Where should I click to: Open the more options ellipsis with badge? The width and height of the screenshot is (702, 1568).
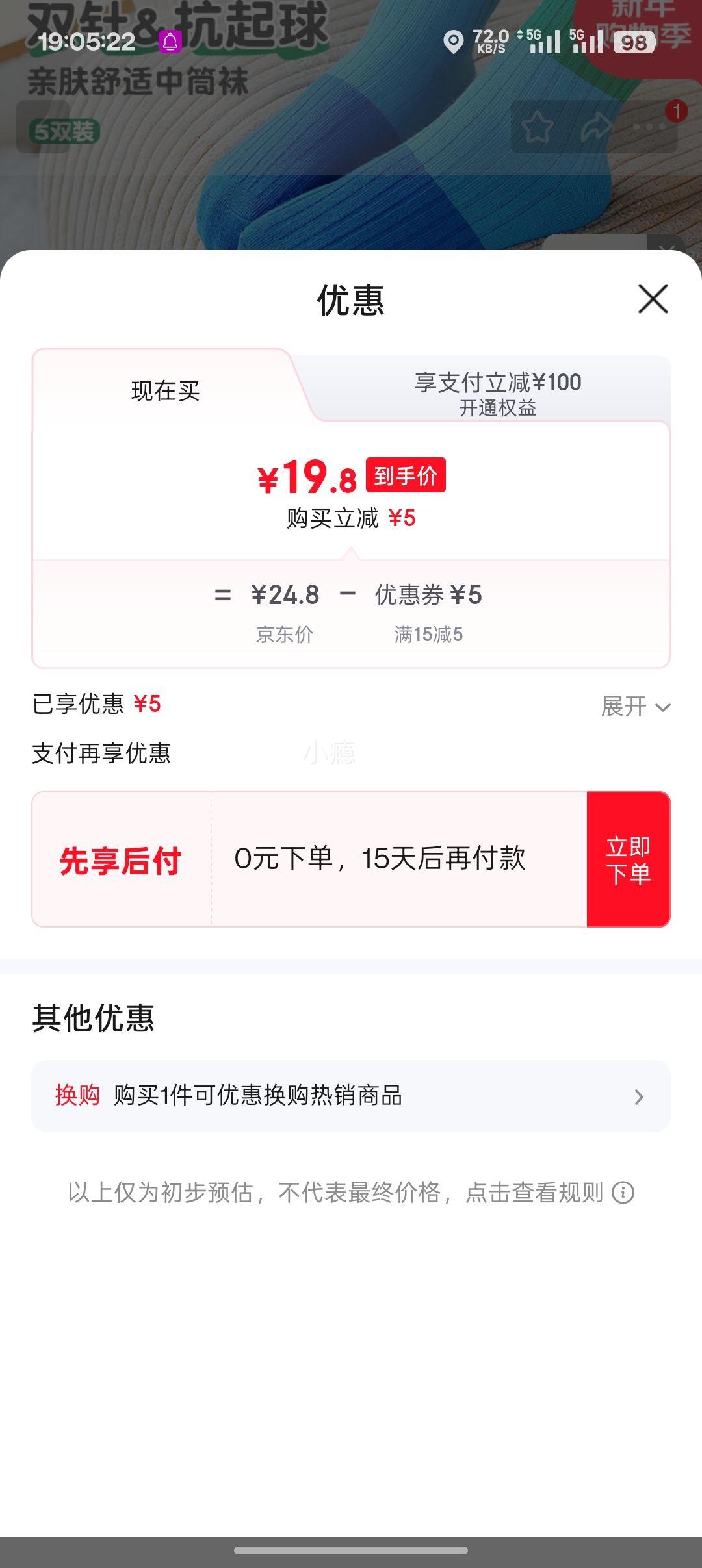(x=649, y=129)
